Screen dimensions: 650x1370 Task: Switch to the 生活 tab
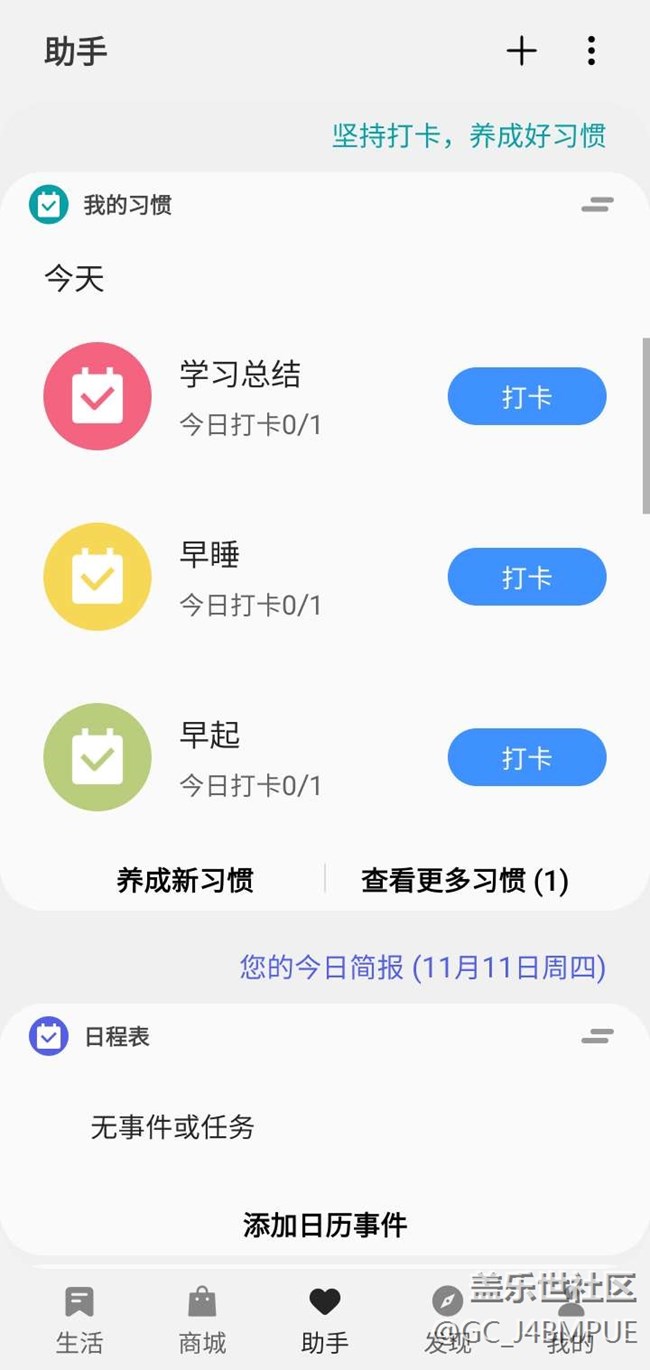tap(79, 1320)
